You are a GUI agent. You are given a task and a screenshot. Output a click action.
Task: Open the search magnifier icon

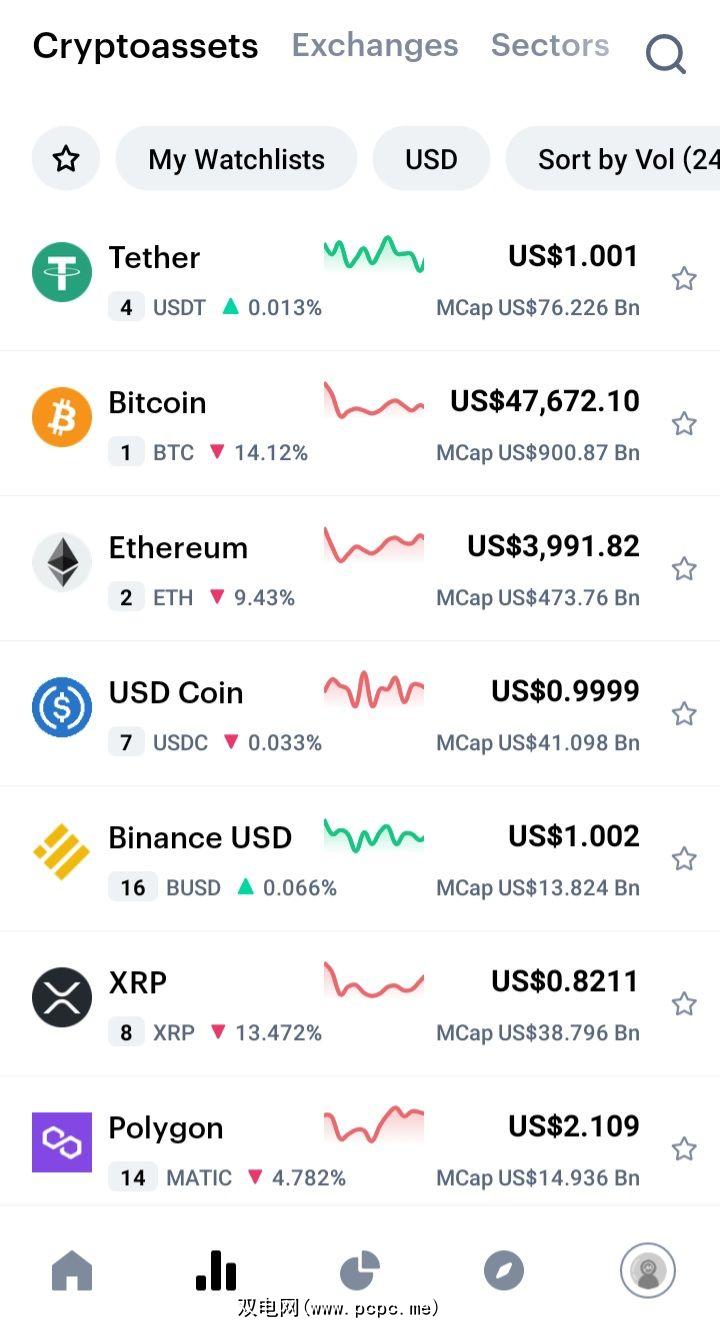tap(665, 54)
